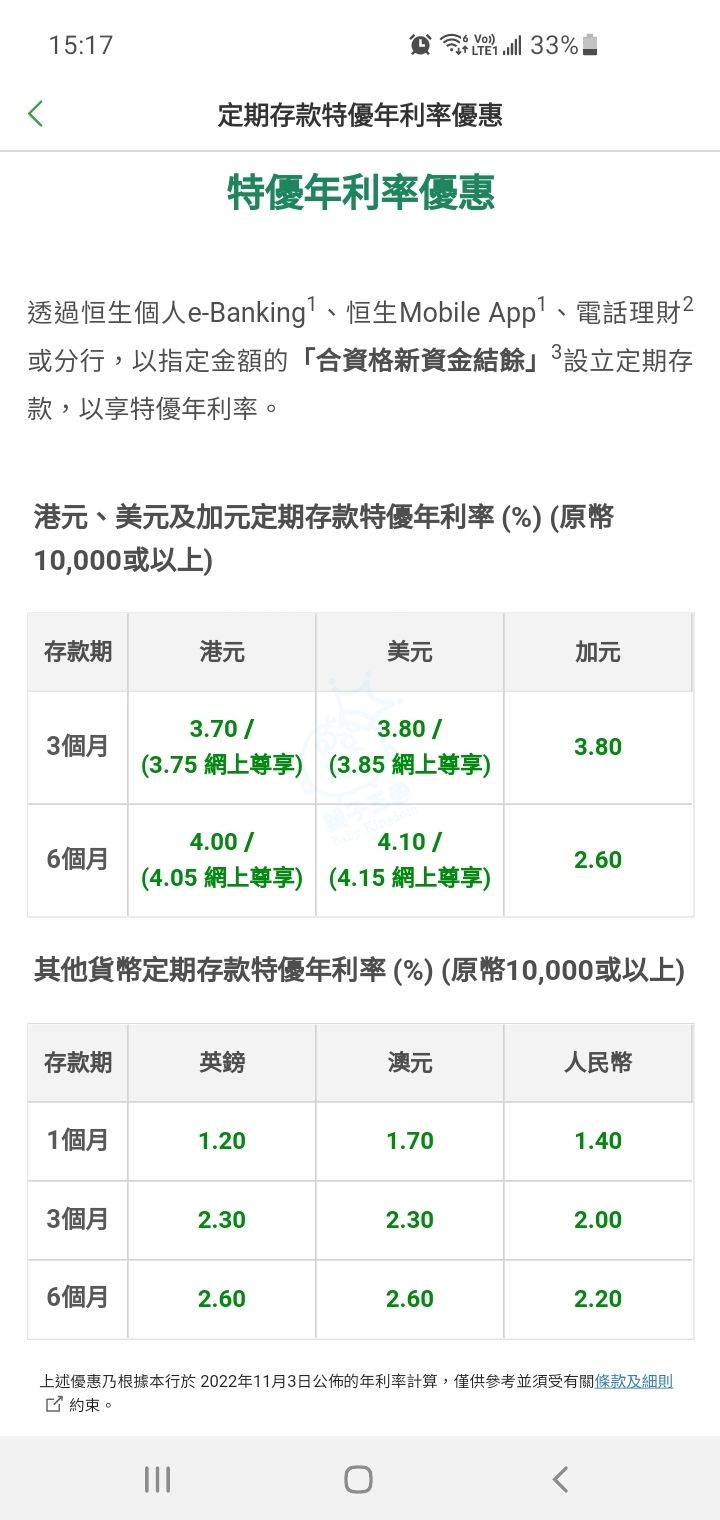Open the 條款及細則 terms link
The image size is (720, 1520).
[x=634, y=1381]
